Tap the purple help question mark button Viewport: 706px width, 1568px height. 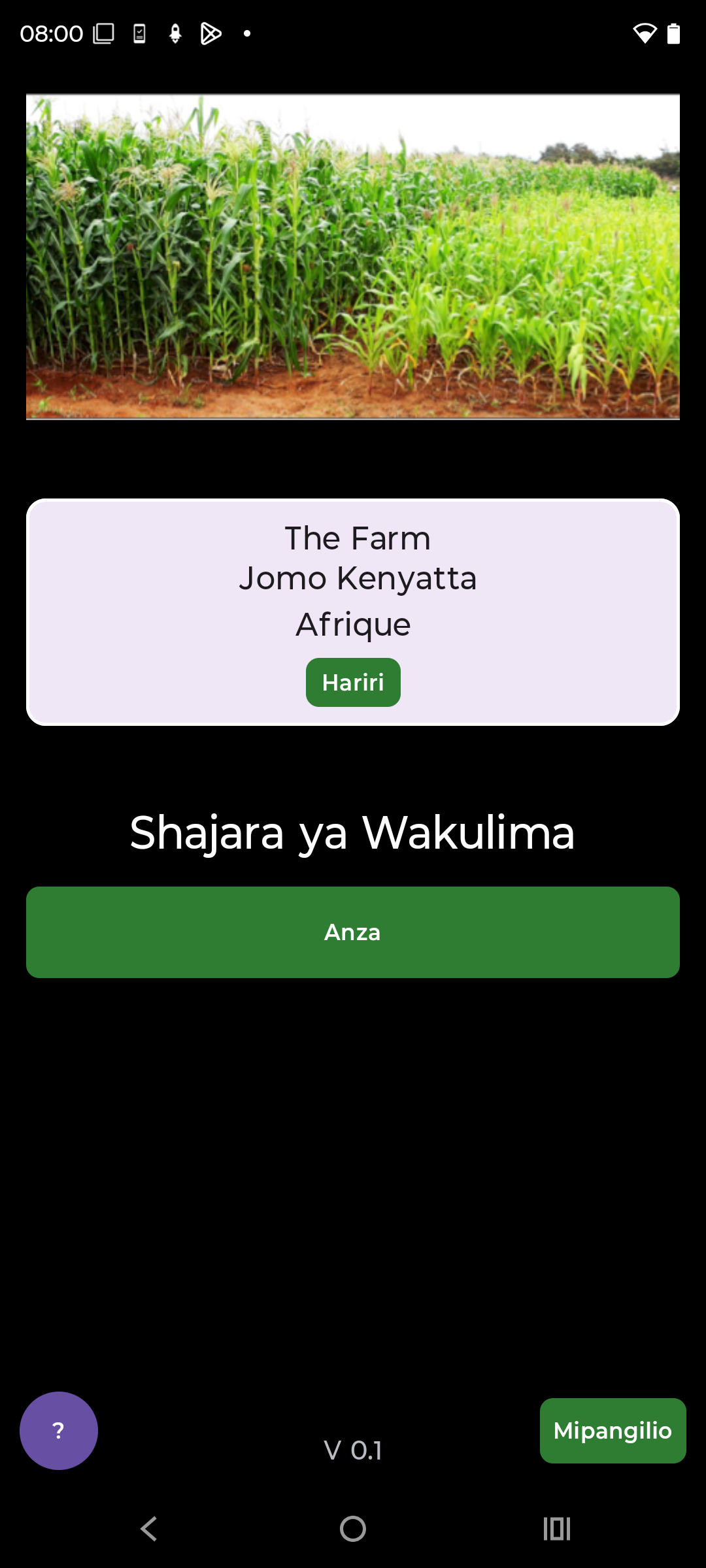[x=58, y=1430]
